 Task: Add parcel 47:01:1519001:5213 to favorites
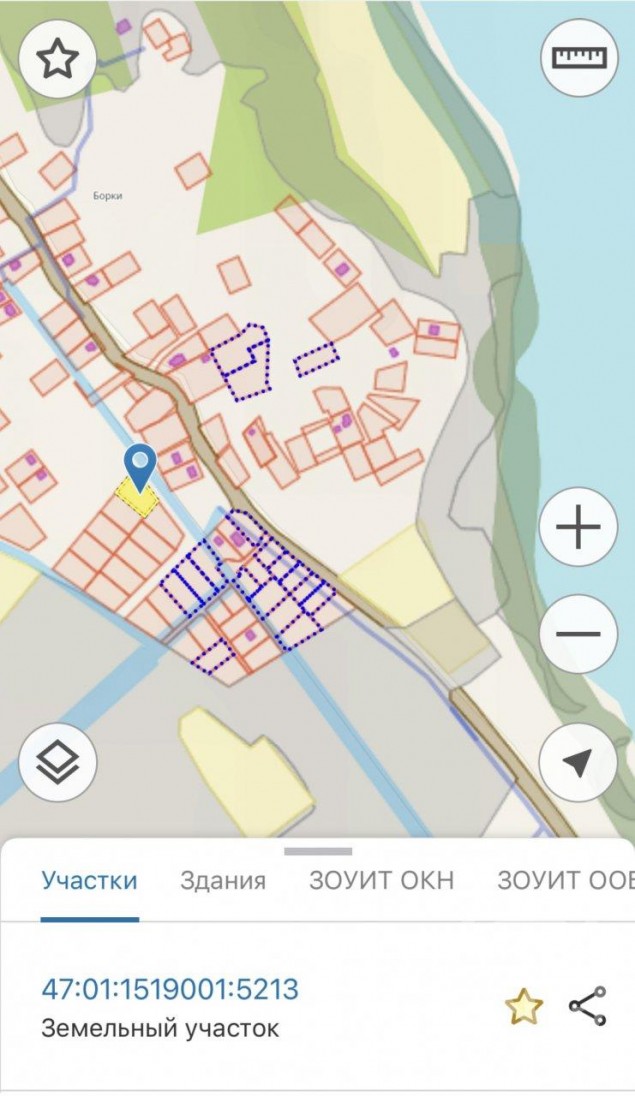coord(522,1007)
